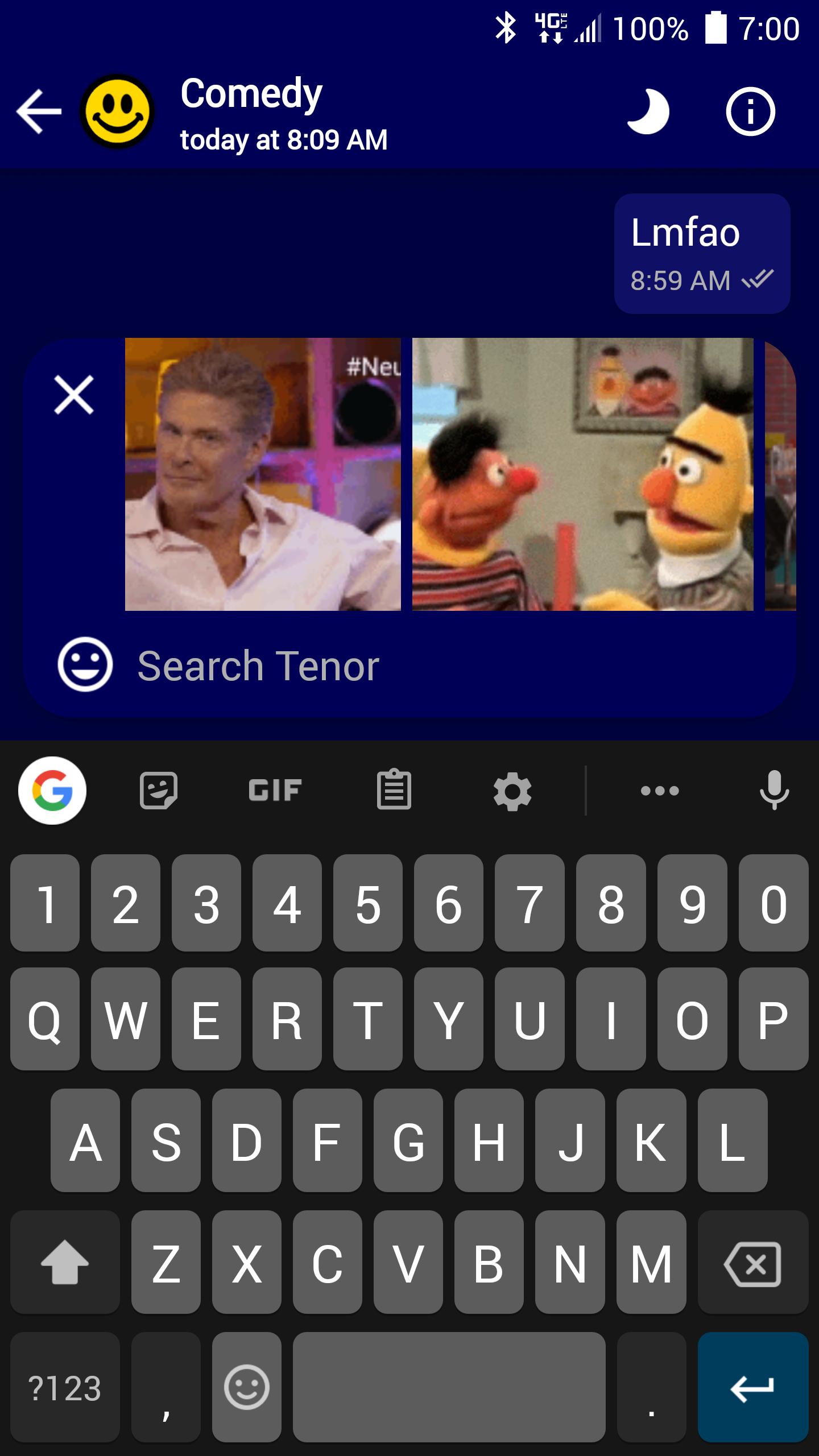Screen dimensions: 819x1456
Task: Tap the backspace key
Action: [x=752, y=1264]
